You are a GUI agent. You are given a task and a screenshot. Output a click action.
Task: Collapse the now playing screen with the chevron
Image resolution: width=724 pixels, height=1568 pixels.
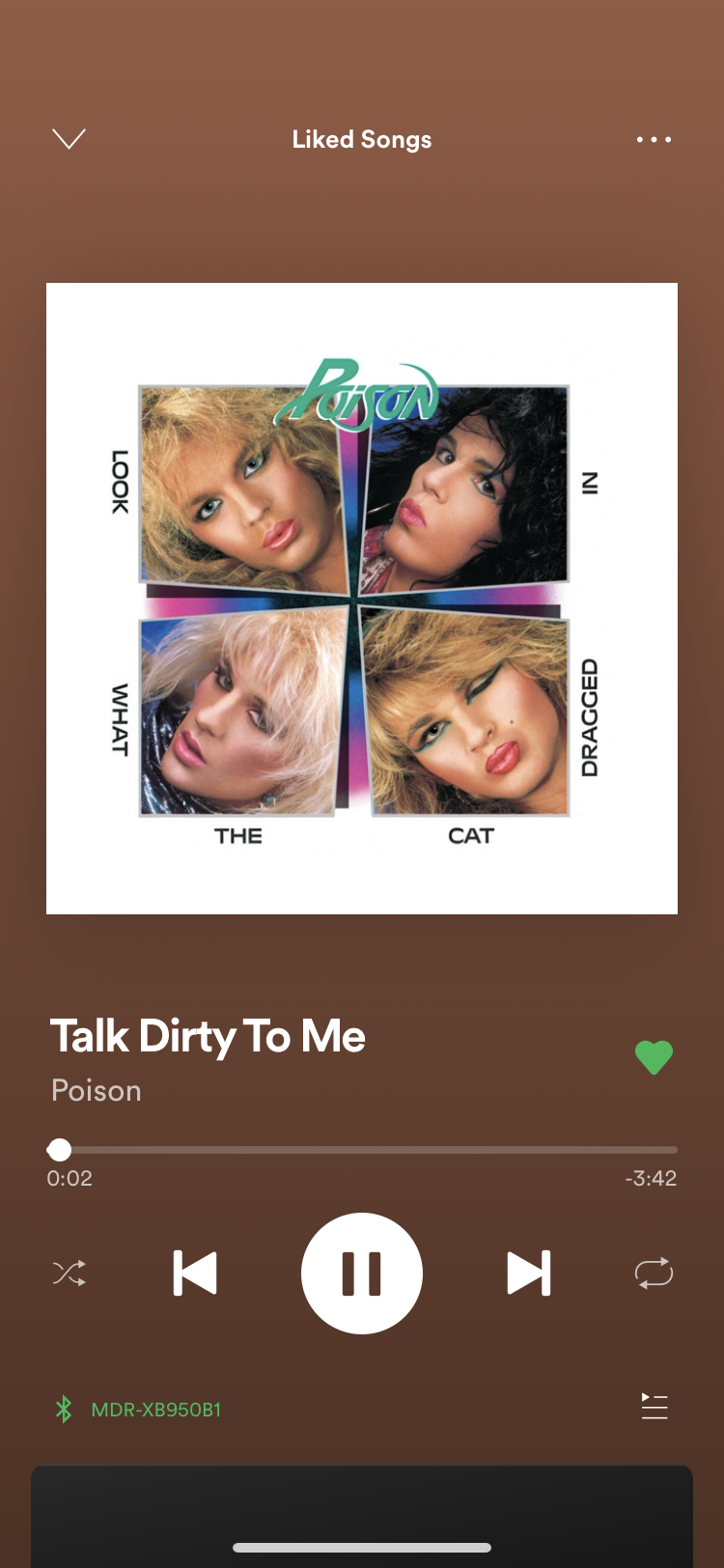coord(69,139)
